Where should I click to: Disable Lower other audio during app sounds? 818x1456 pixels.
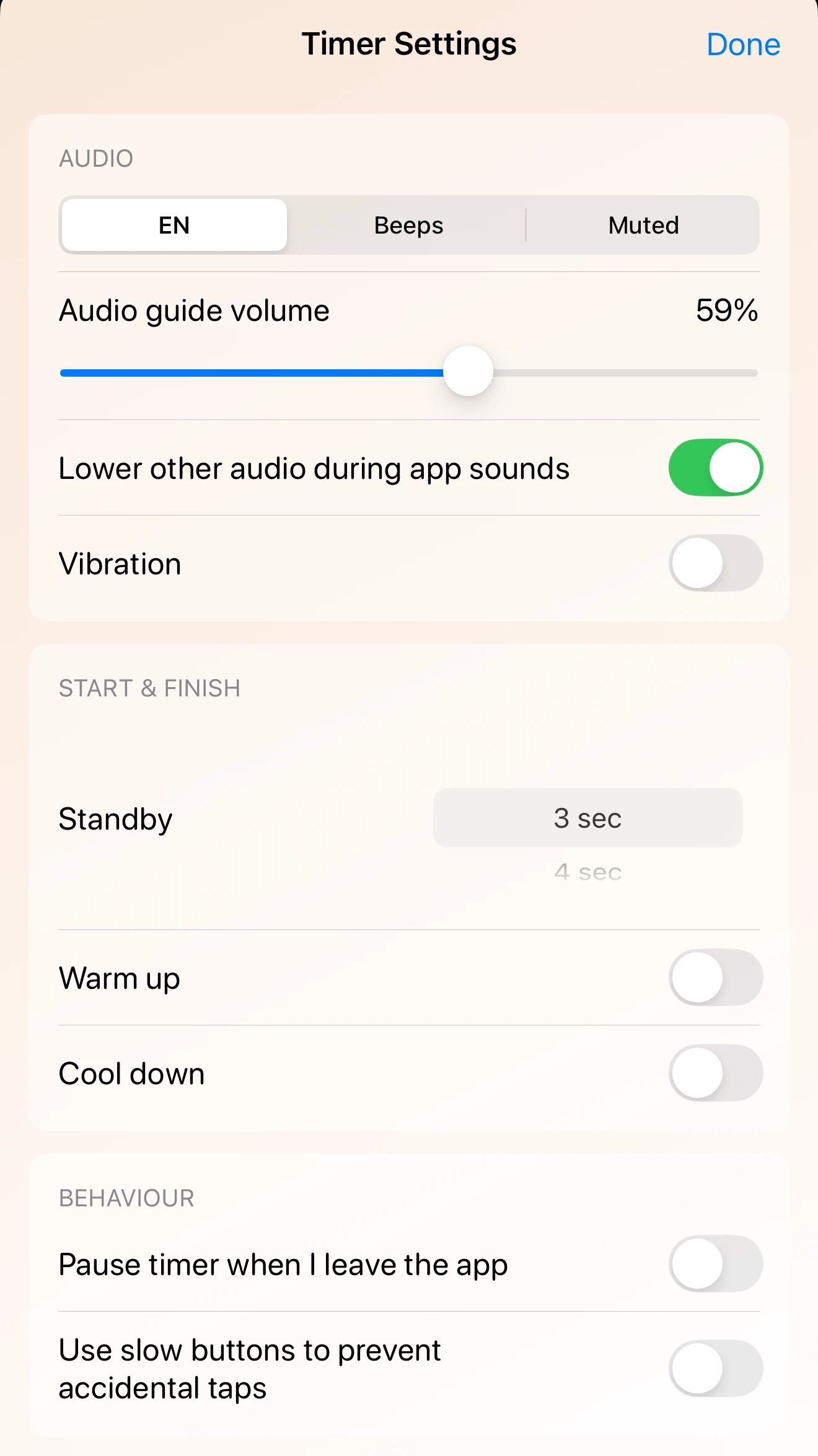point(715,468)
